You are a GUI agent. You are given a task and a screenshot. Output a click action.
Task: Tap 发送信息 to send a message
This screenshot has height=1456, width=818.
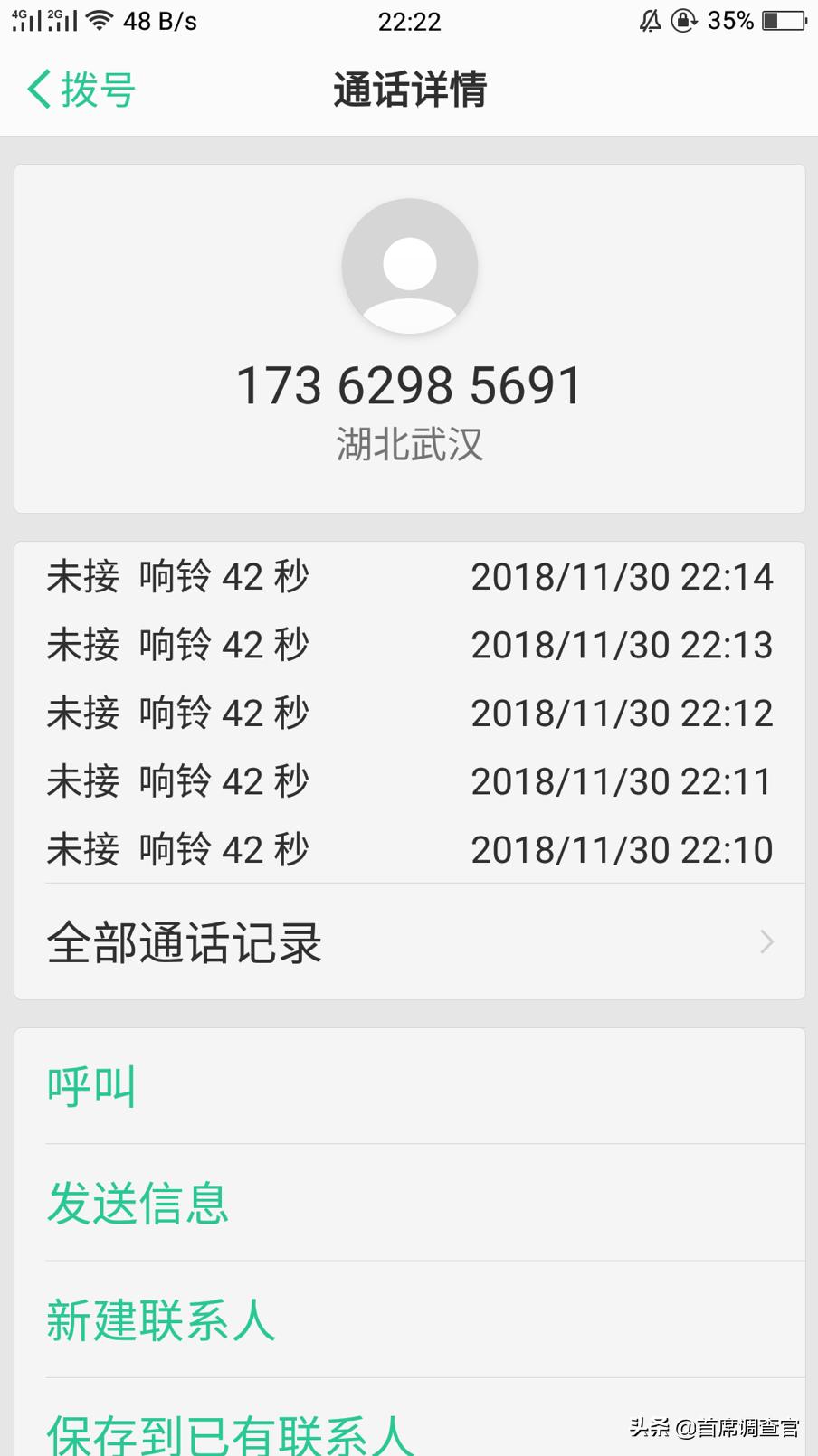click(137, 1203)
